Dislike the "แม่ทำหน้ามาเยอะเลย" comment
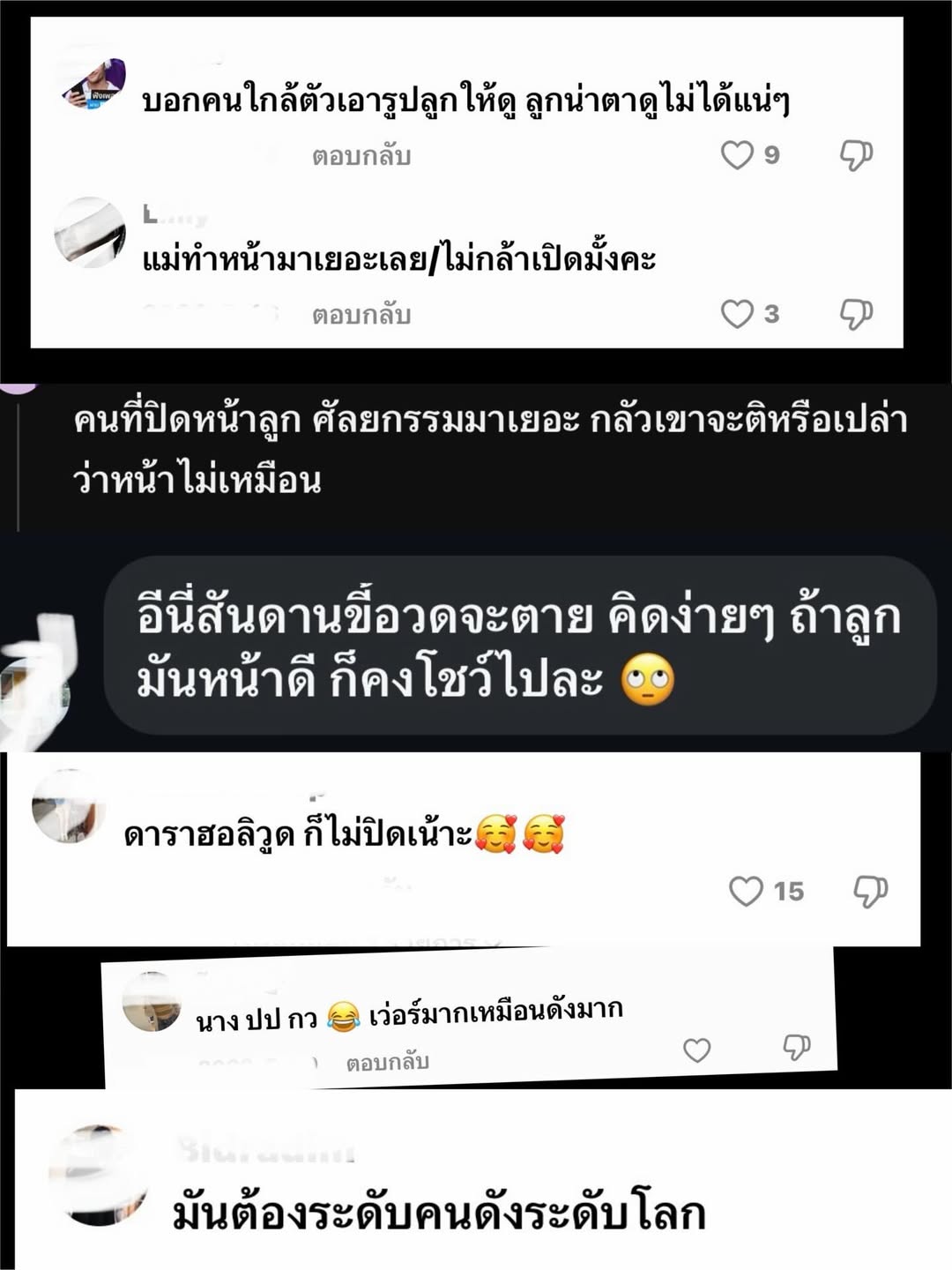The height and width of the screenshot is (1270, 952). tap(853, 310)
